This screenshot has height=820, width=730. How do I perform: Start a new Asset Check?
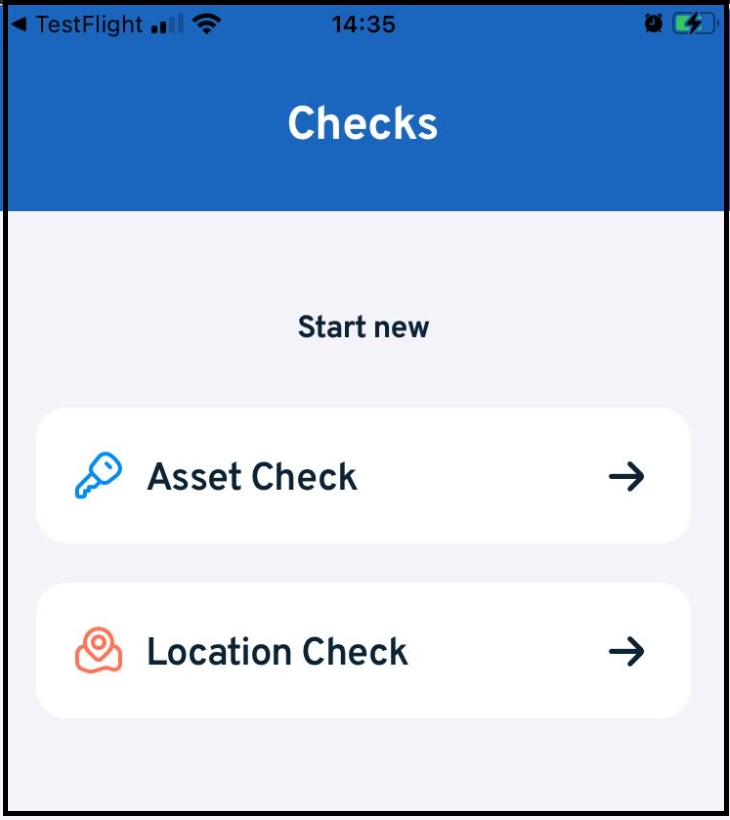[x=363, y=475]
